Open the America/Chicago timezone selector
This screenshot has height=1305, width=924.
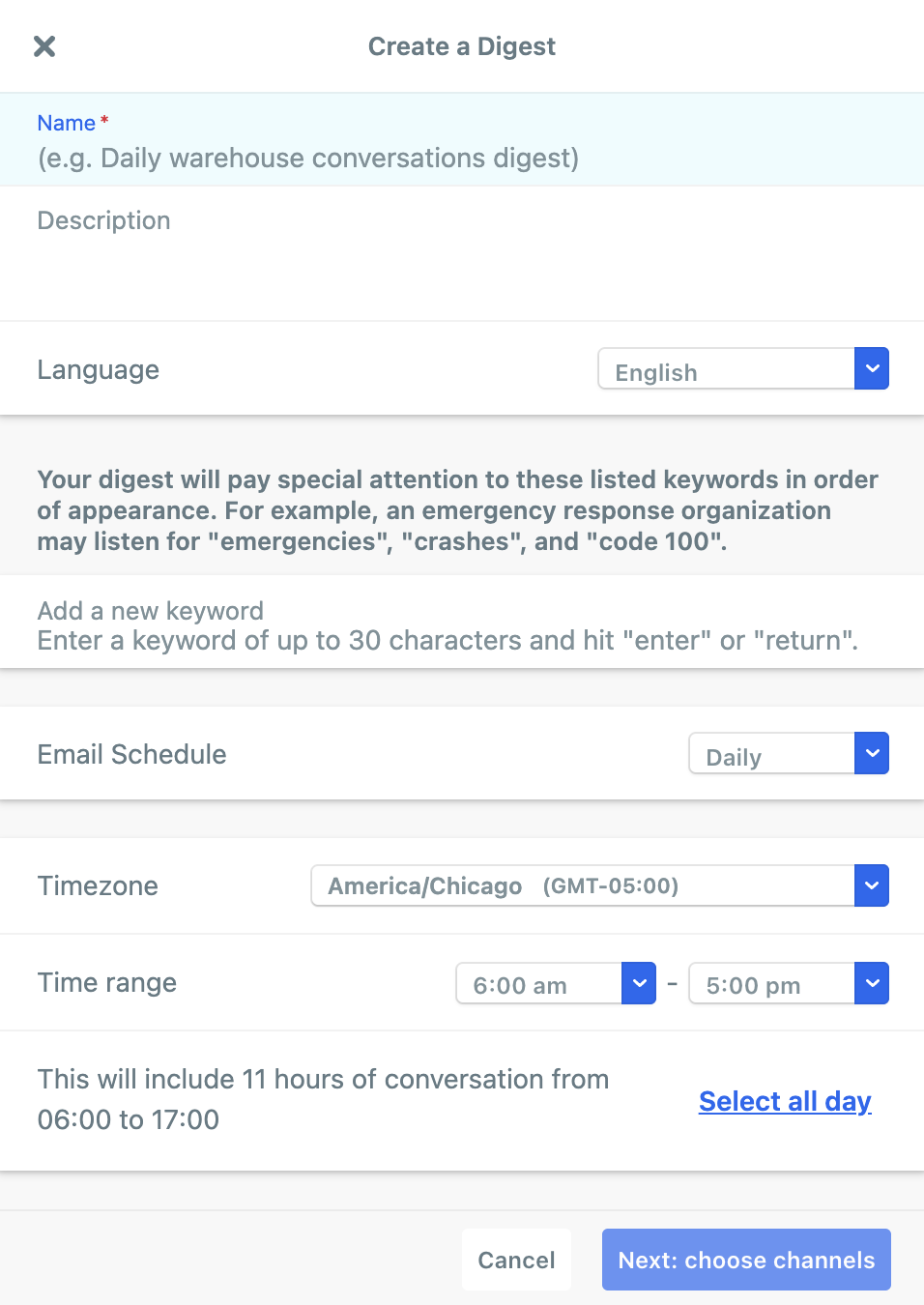coord(580,885)
